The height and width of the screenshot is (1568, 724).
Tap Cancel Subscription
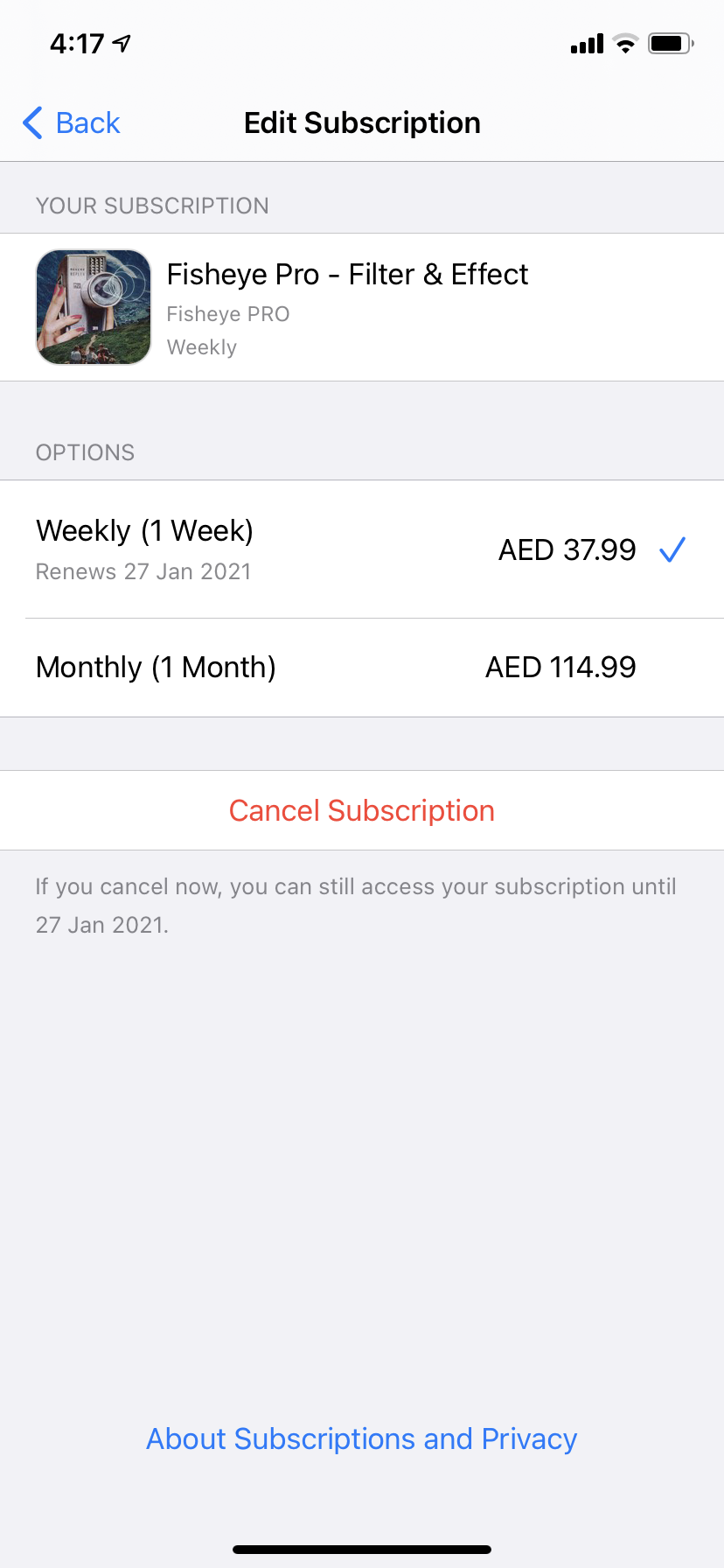click(362, 810)
